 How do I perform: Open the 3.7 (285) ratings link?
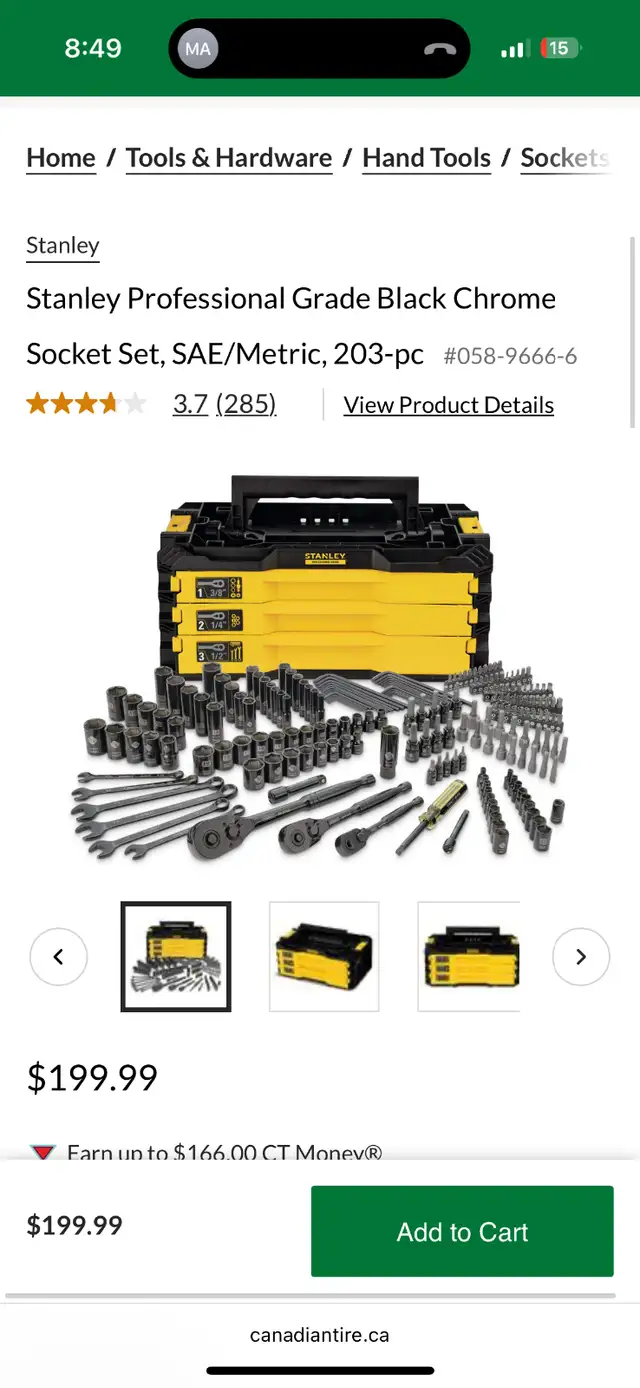[225, 404]
